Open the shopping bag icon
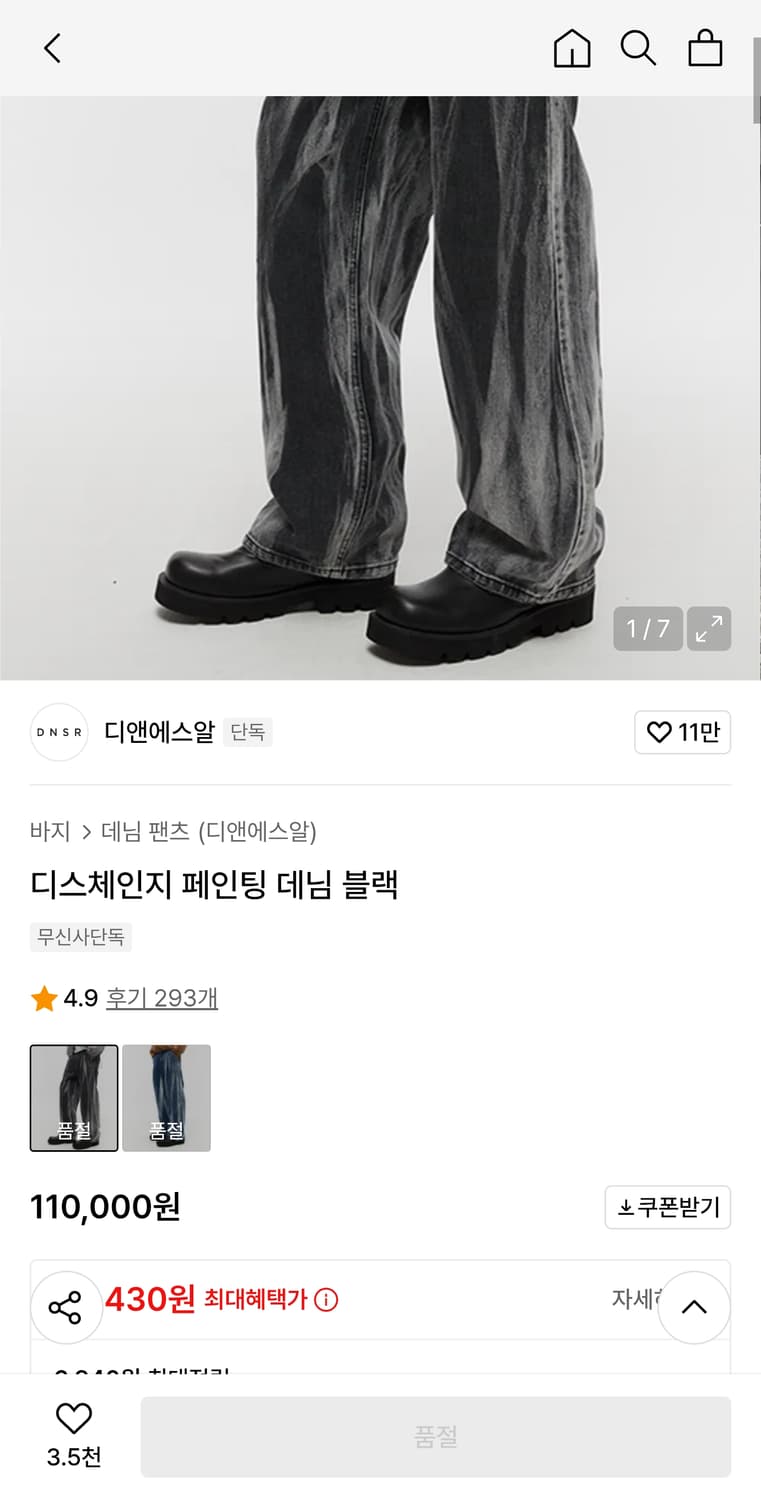The image size is (761, 1500). (705, 47)
